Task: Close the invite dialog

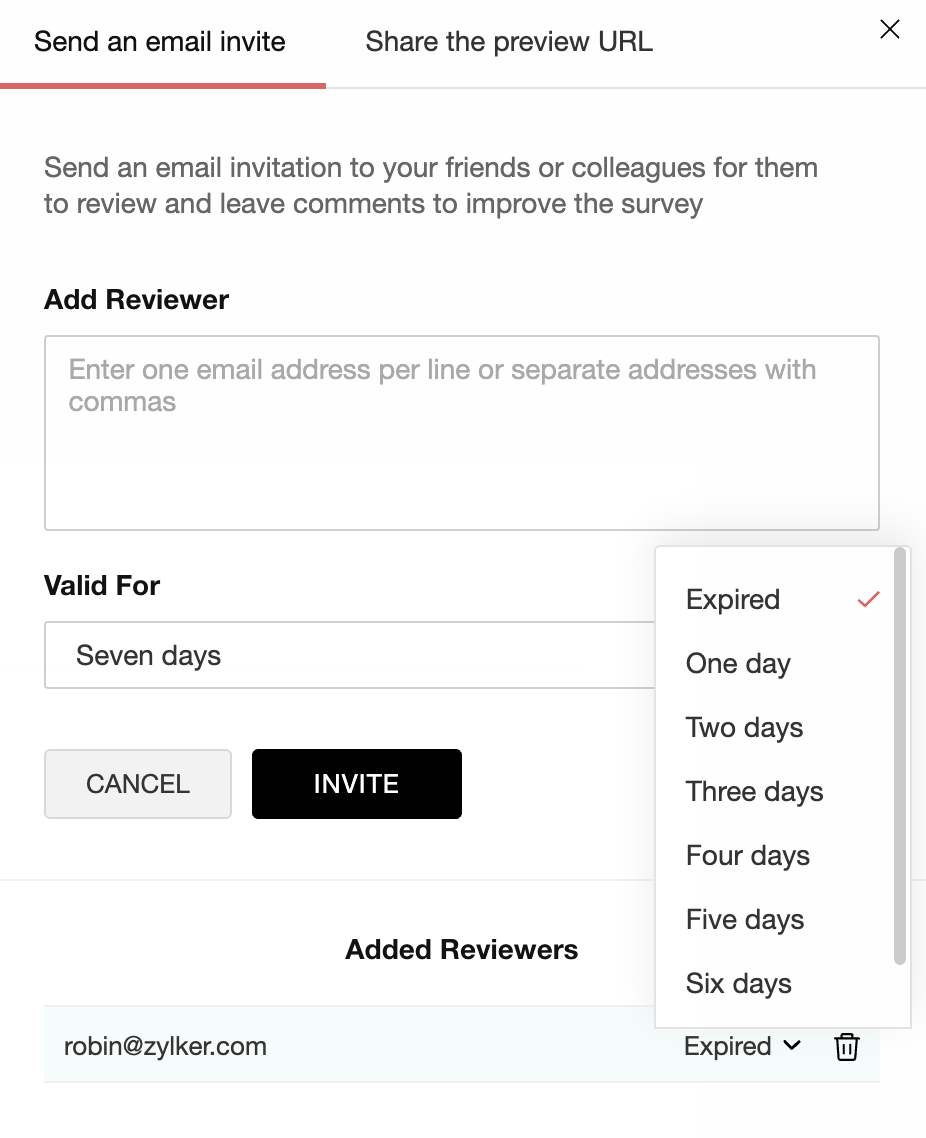Action: coord(889,30)
